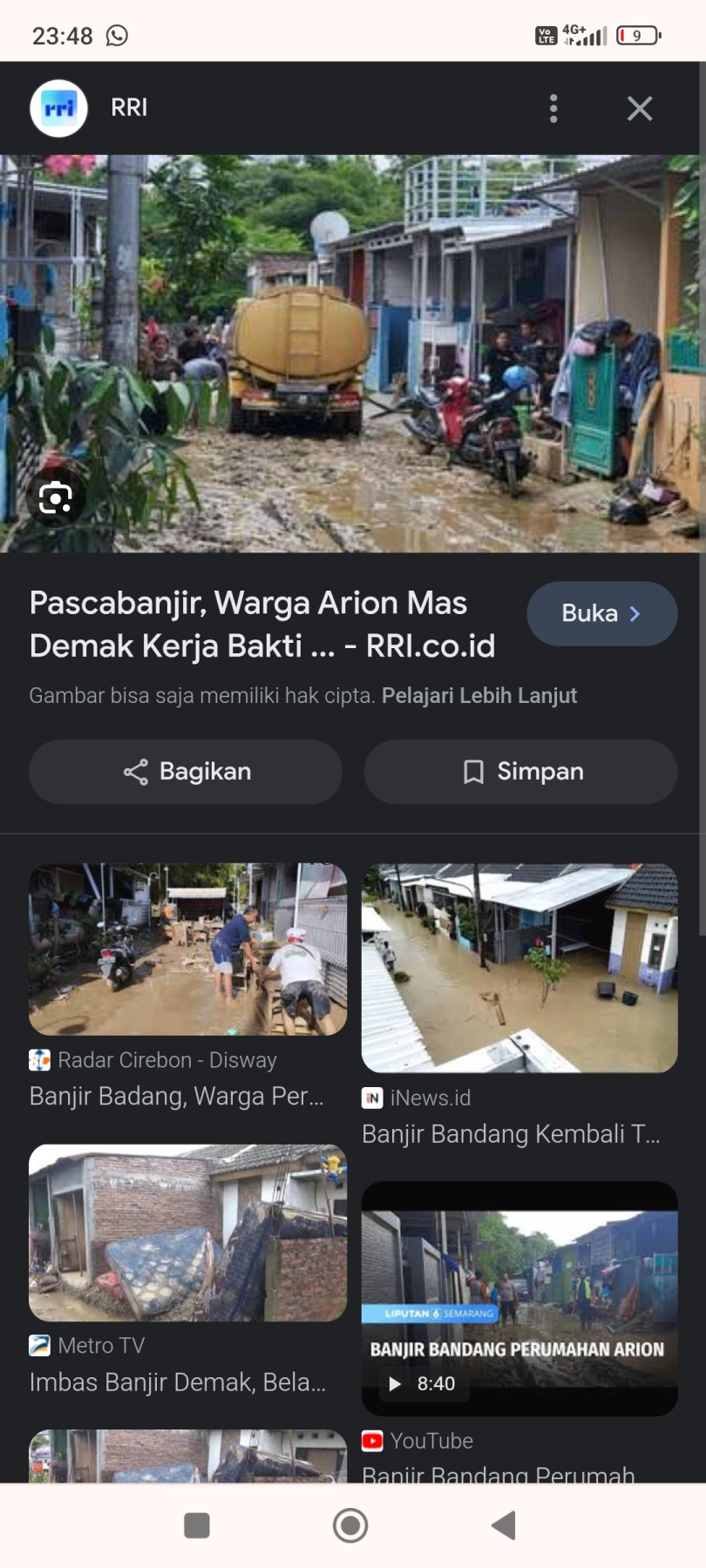
Task: Tap the Metro TV source icon
Action: tap(38, 1345)
